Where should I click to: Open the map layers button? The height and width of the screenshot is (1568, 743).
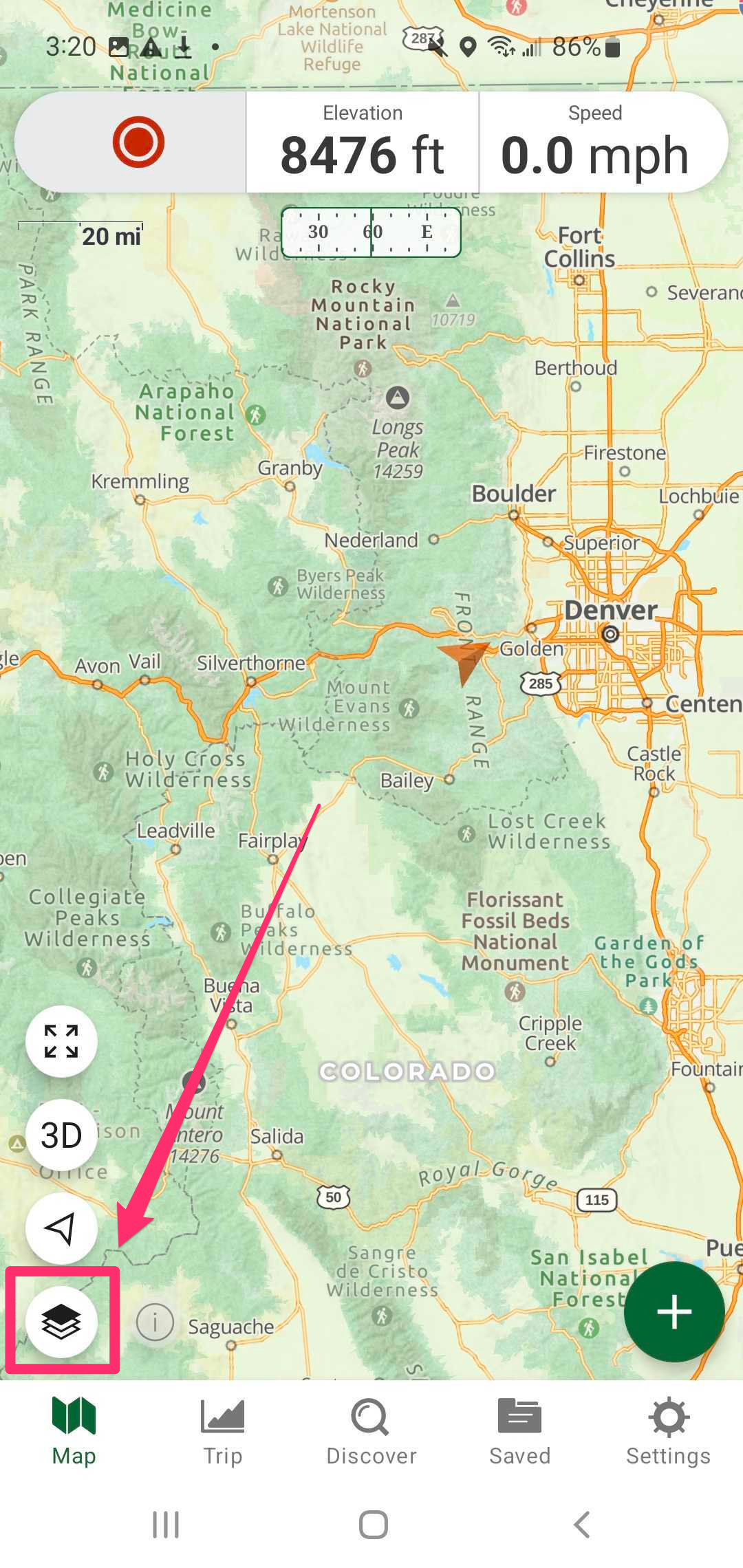click(61, 1322)
